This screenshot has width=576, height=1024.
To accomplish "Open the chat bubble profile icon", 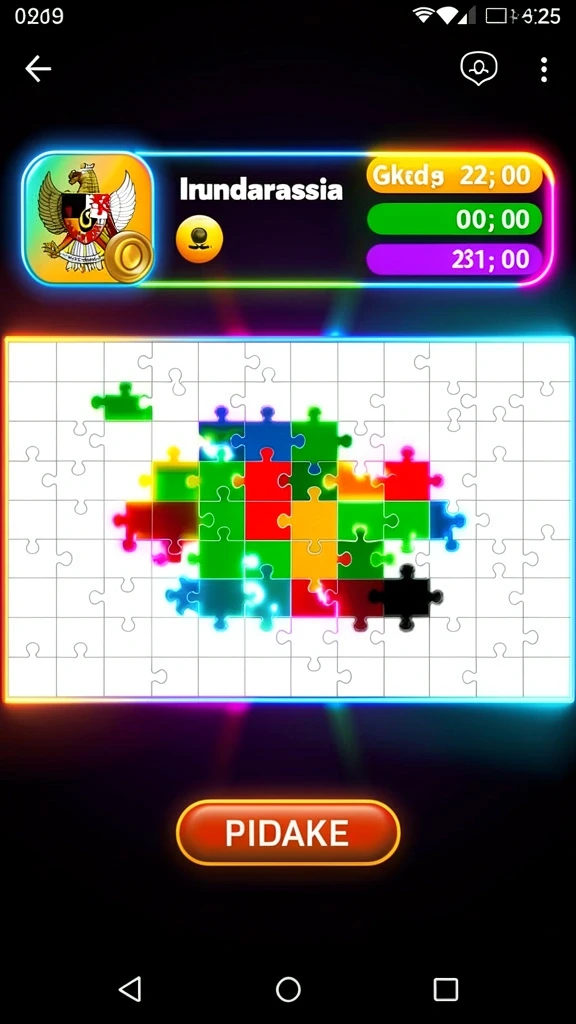I will click(479, 68).
